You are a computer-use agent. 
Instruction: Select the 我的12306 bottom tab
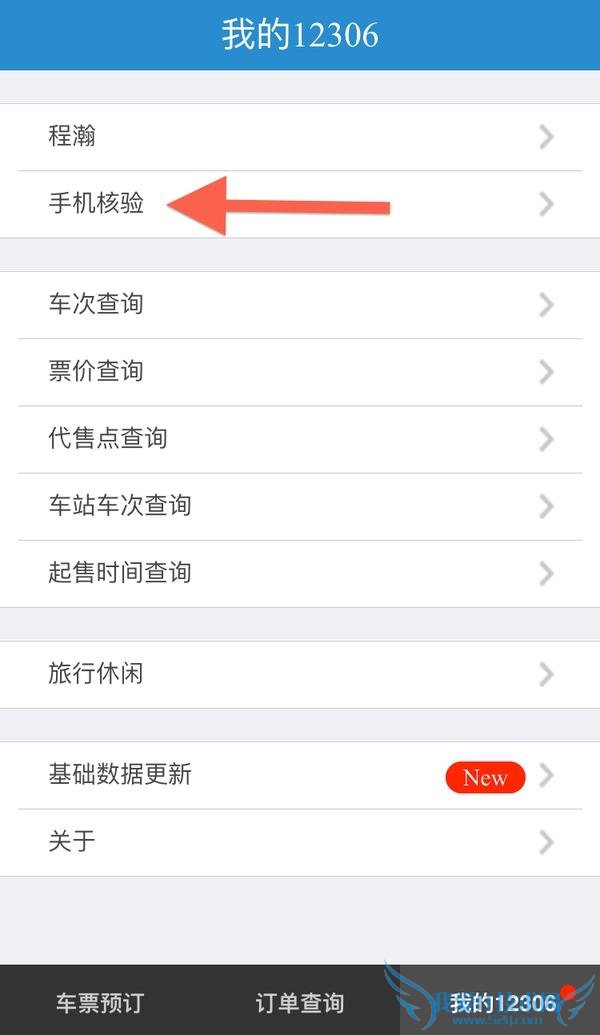click(x=502, y=1002)
